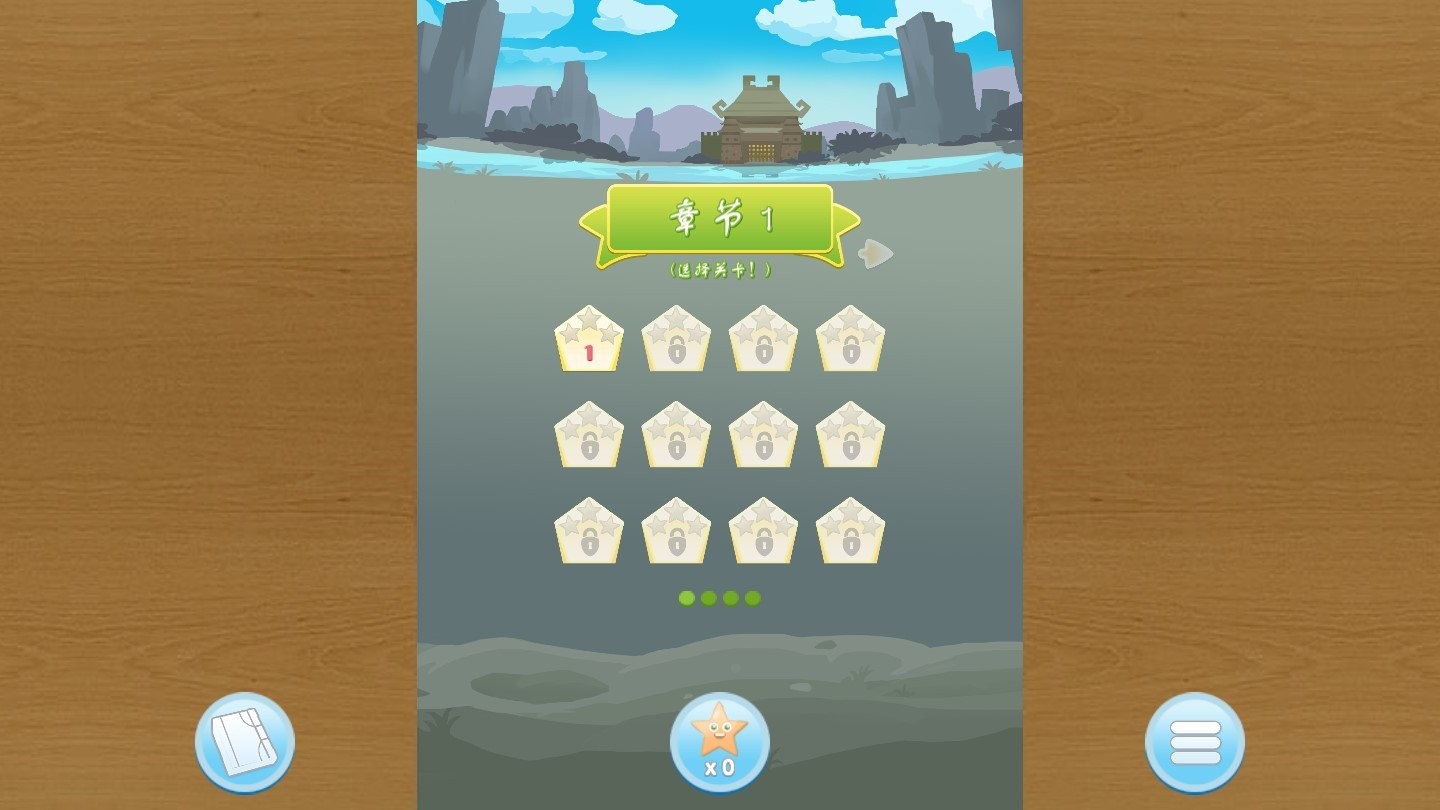
Task: Tap the star counter button
Action: pyautogui.click(x=720, y=743)
